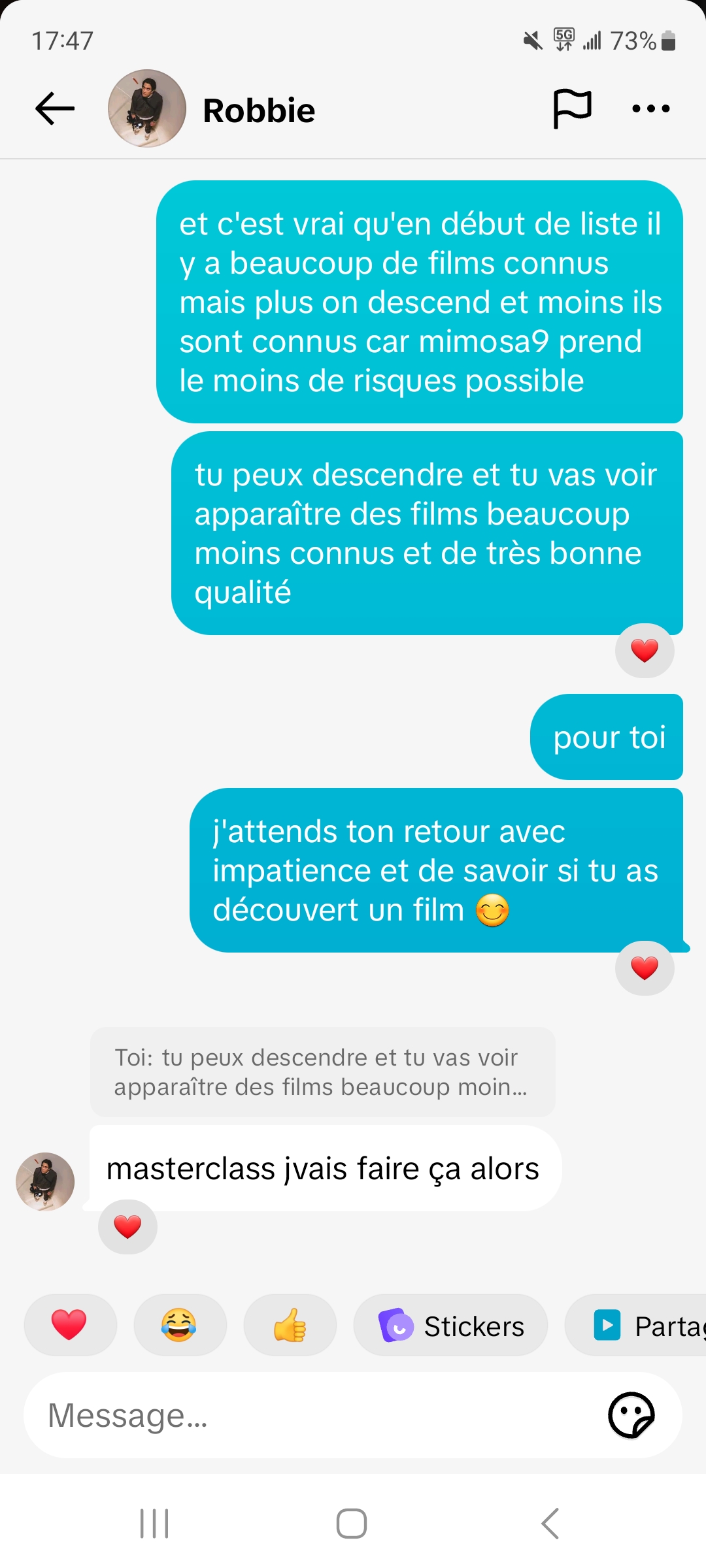Image resolution: width=706 pixels, height=1568 pixels.
Task: Go to the home screen via the navigation bar
Action: (x=352, y=1524)
